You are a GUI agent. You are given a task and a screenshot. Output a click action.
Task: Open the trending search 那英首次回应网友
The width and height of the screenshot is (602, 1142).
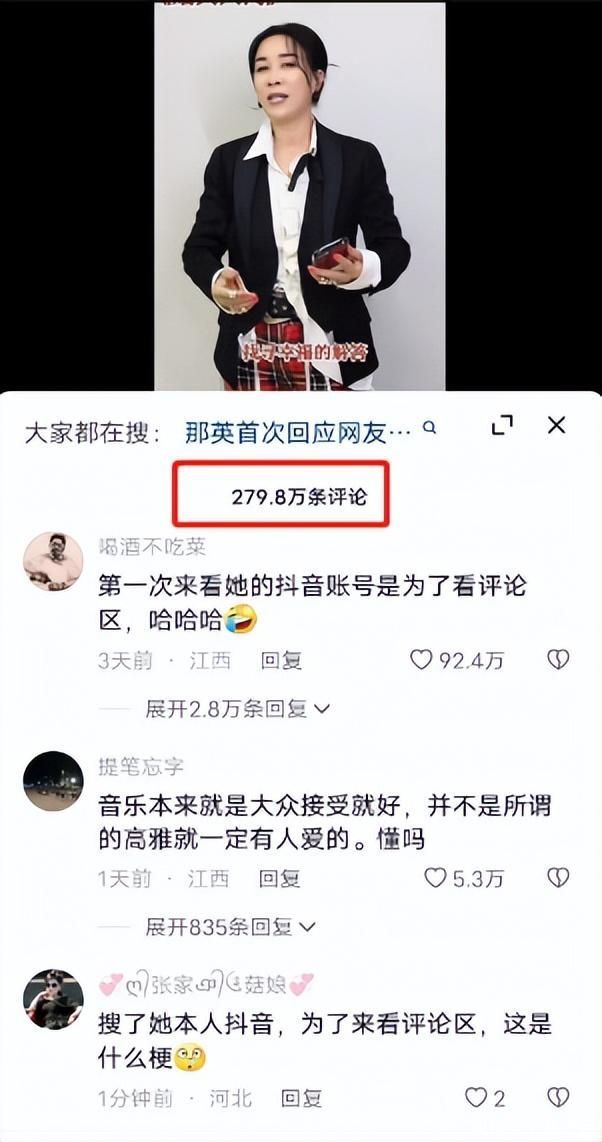(298, 432)
